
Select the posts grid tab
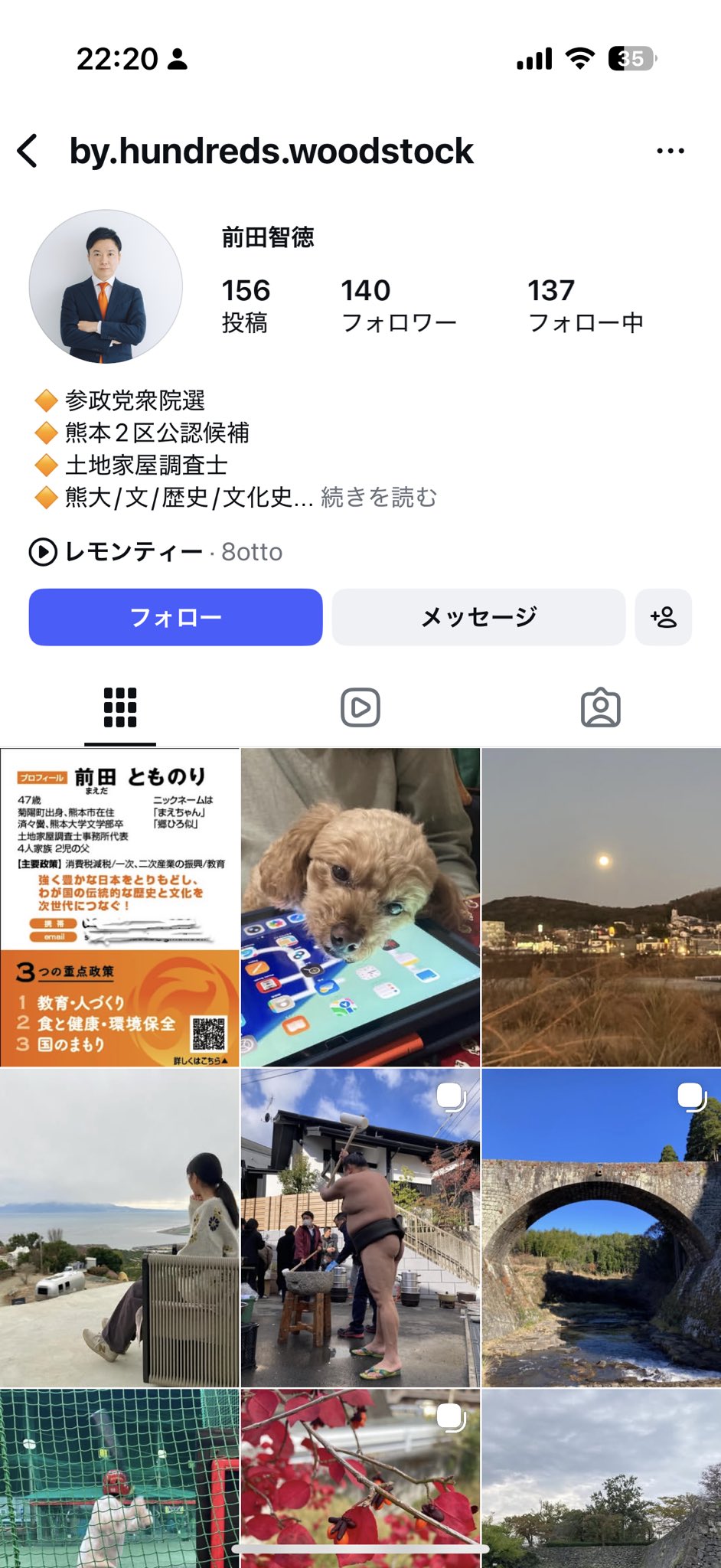pyautogui.click(x=120, y=707)
